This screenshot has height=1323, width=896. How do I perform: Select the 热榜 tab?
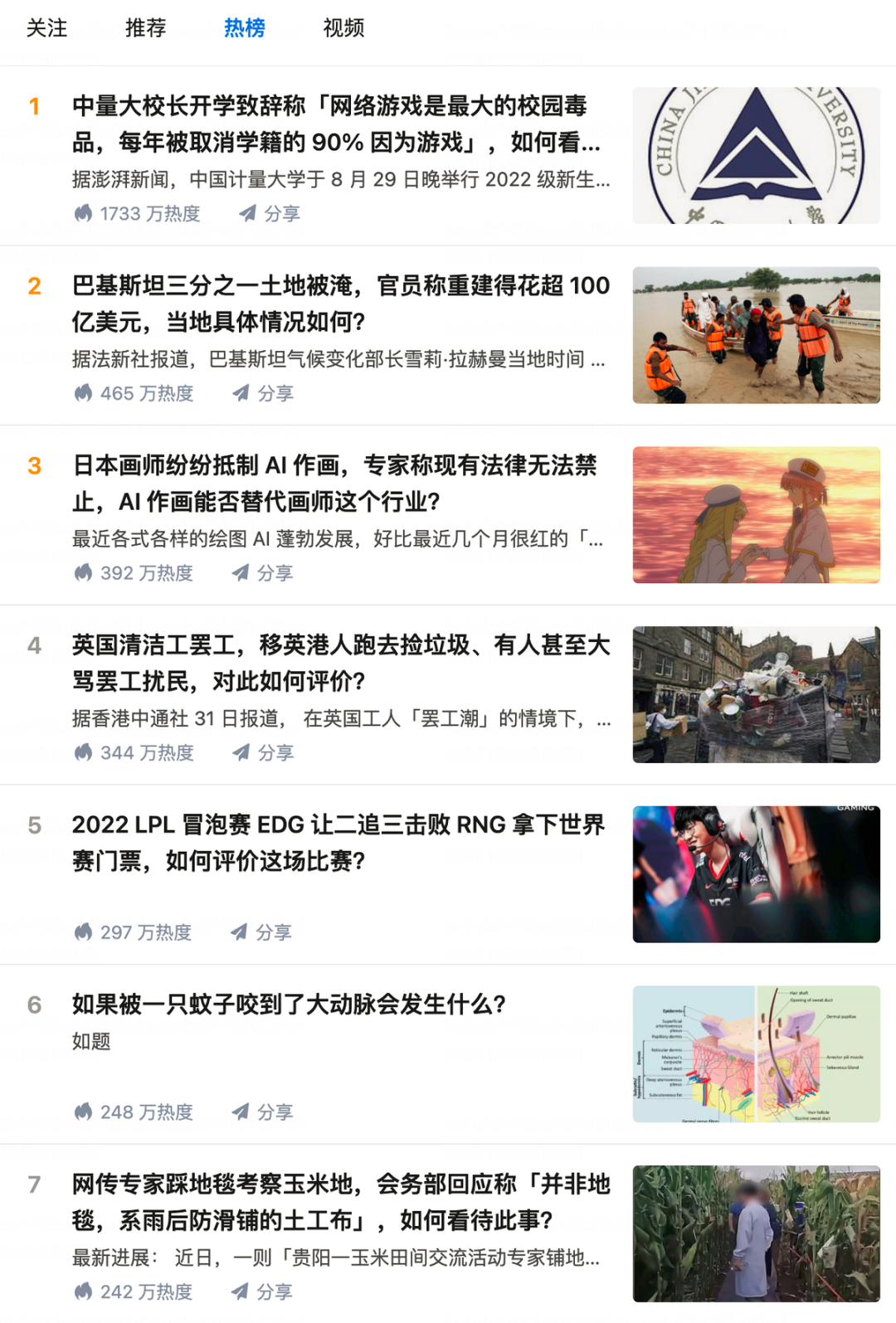[245, 28]
